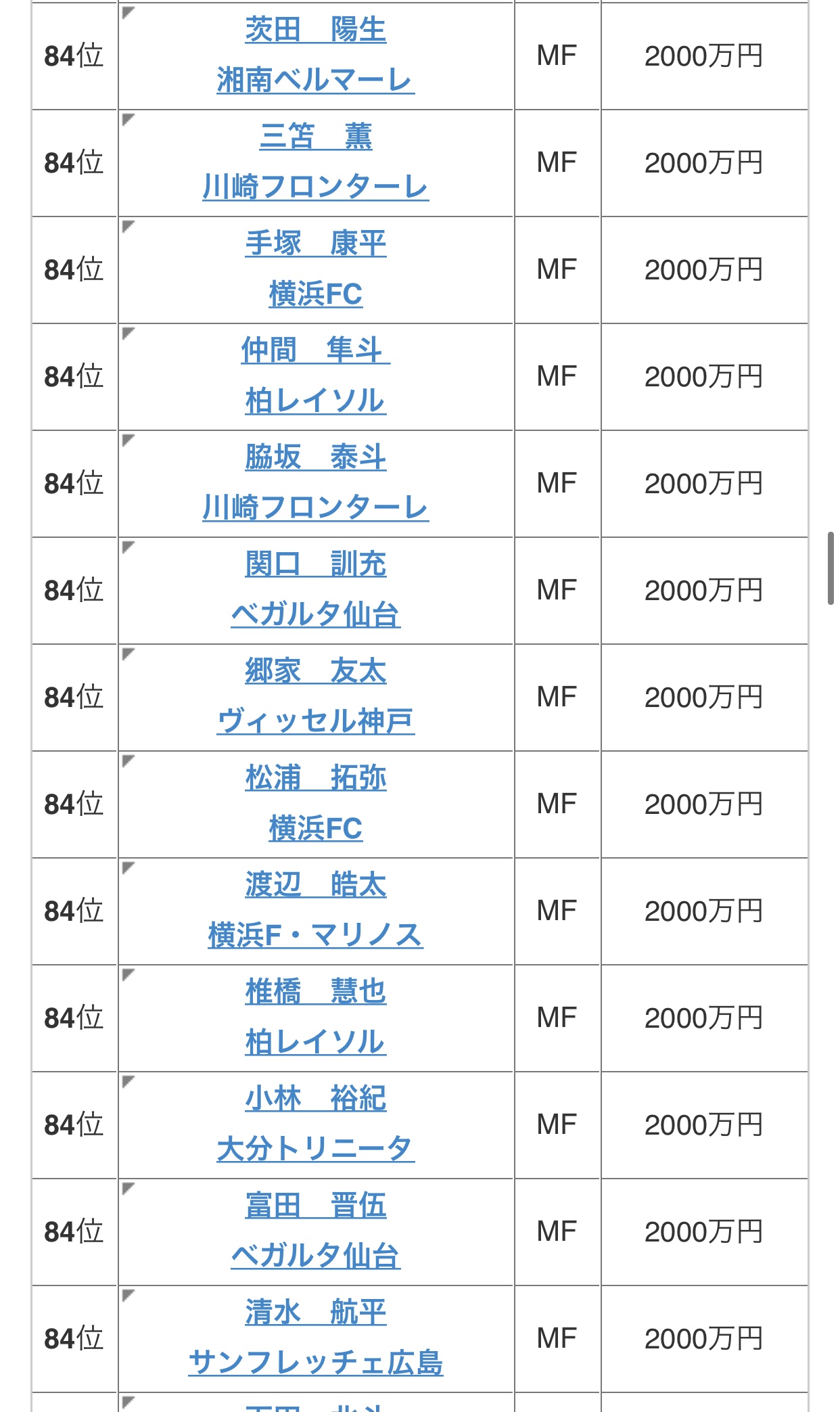This screenshot has width=840, height=1412.
Task: Open player link 茨田 陽生
Action: (x=315, y=30)
